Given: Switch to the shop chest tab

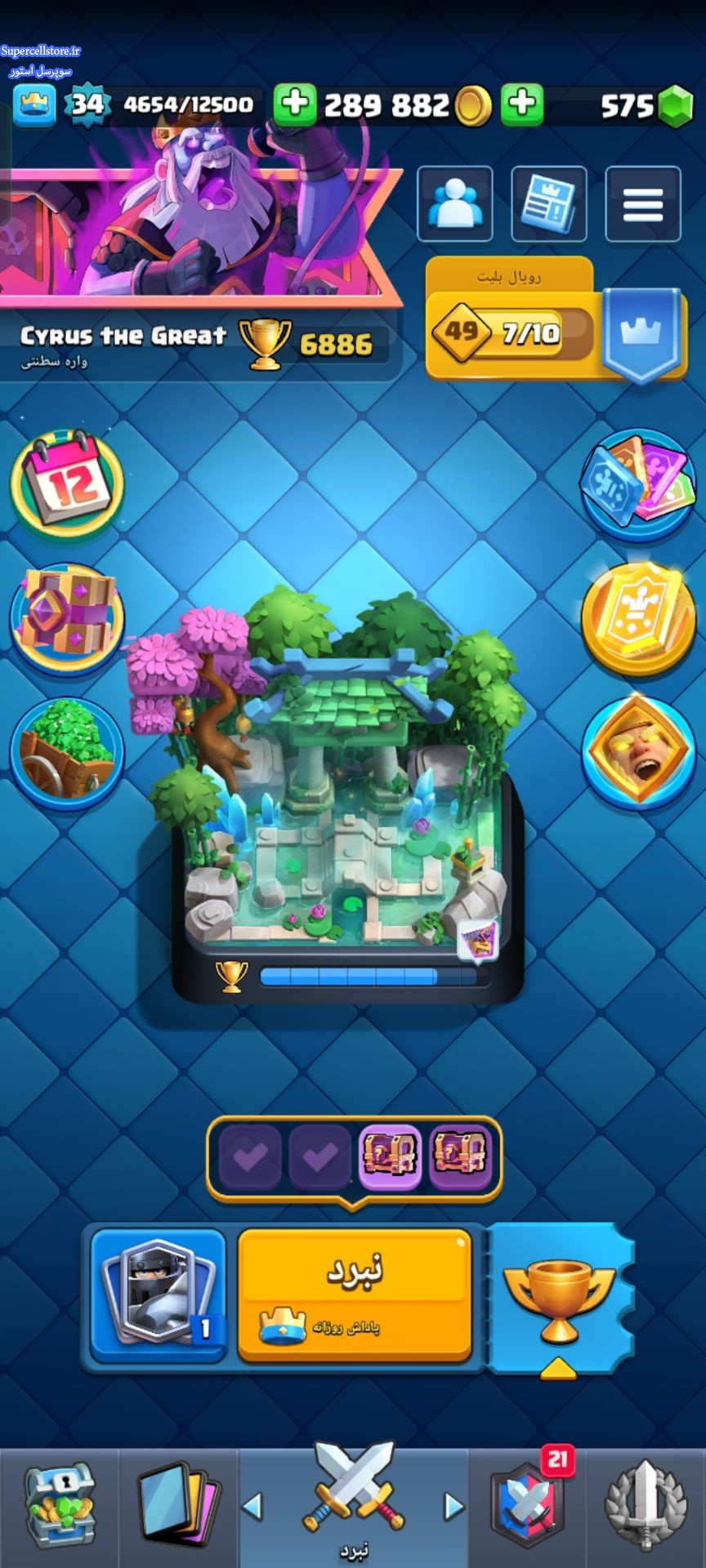Looking at the screenshot, I should click(60, 1507).
